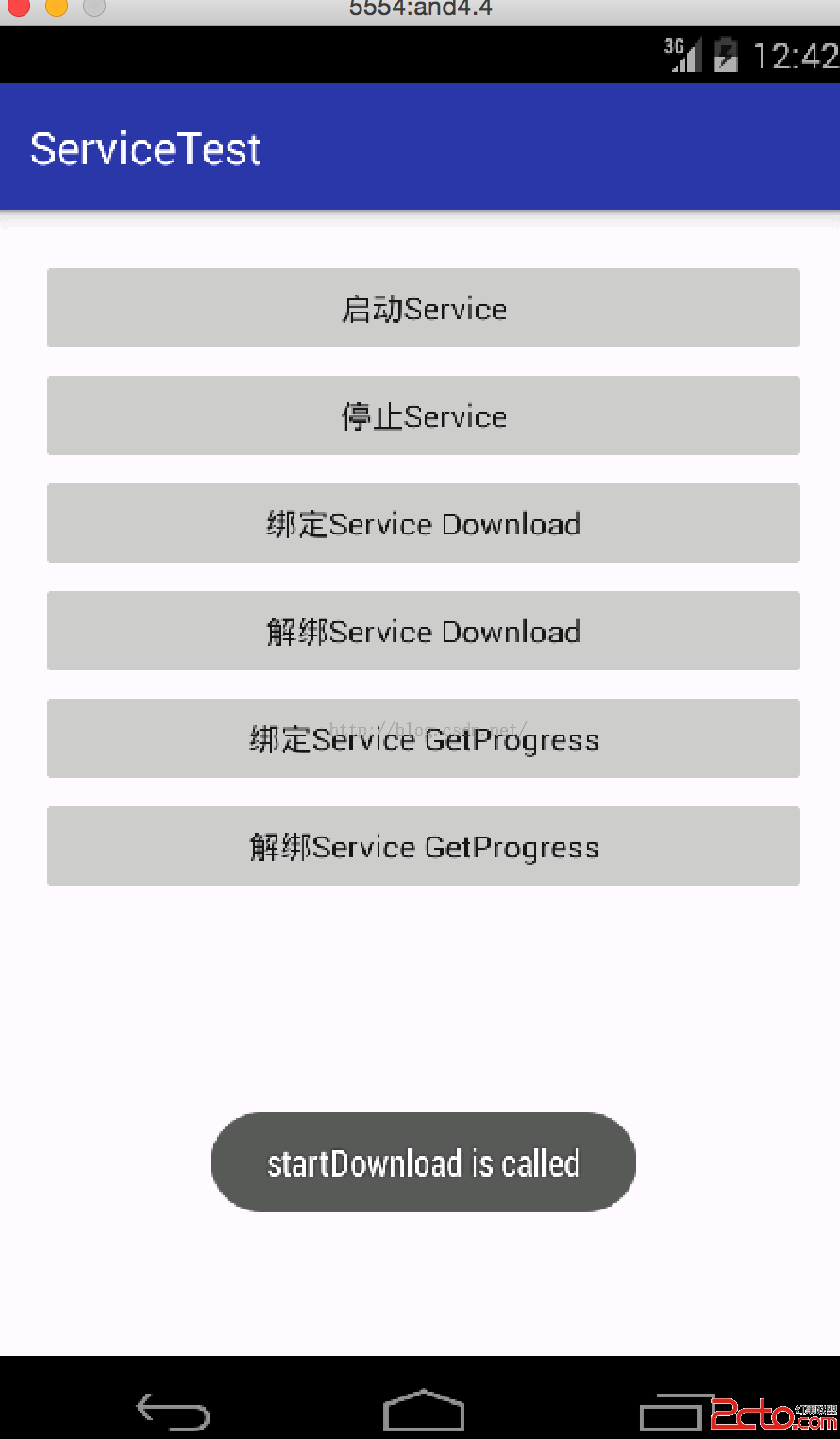Tap the 启动Service button
This screenshot has height=1439, width=840.
(x=424, y=308)
